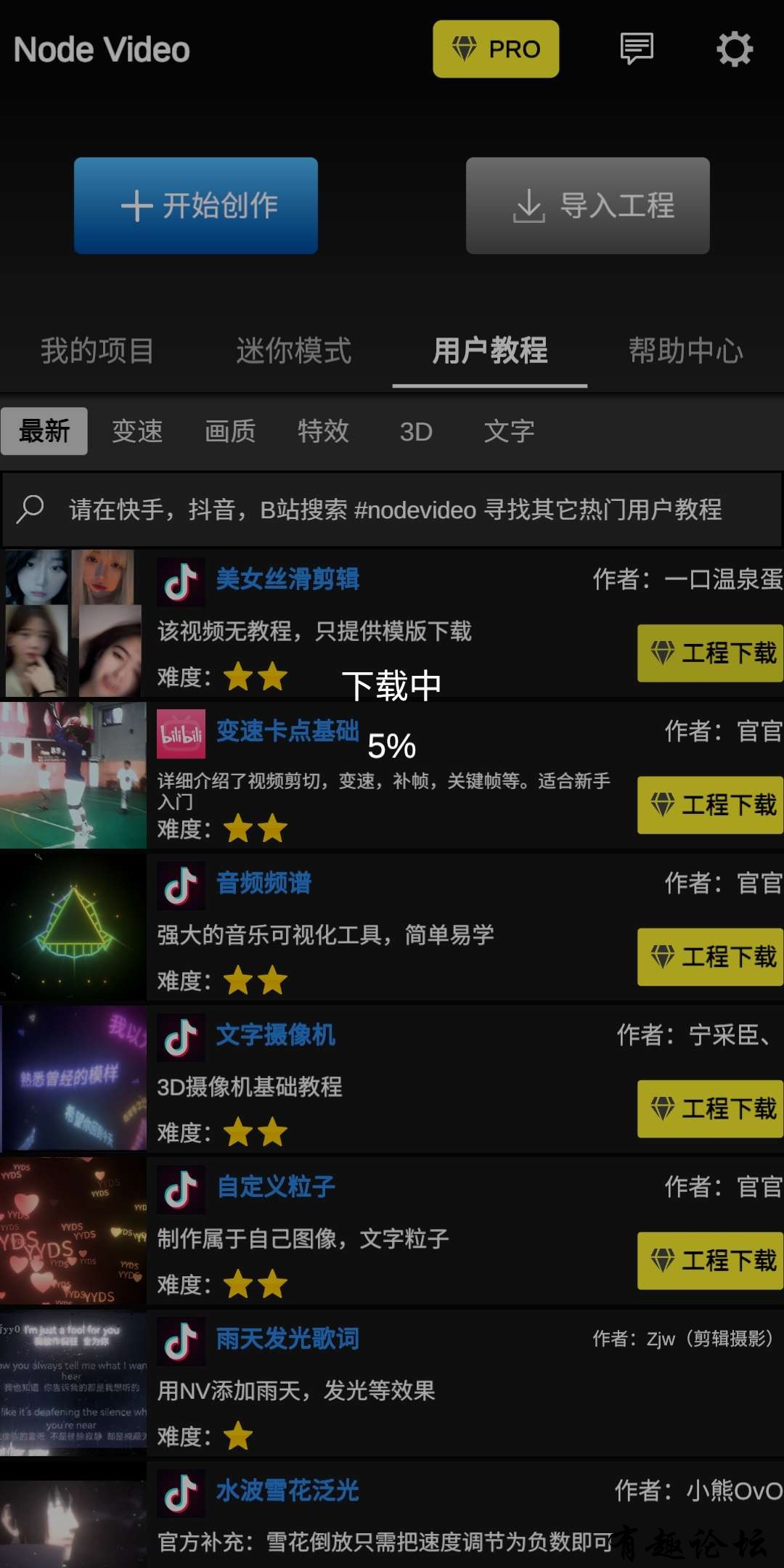Screen dimensions: 784x1568
Task: Download project for 自定义粒子 tutorial
Action: (x=710, y=1260)
